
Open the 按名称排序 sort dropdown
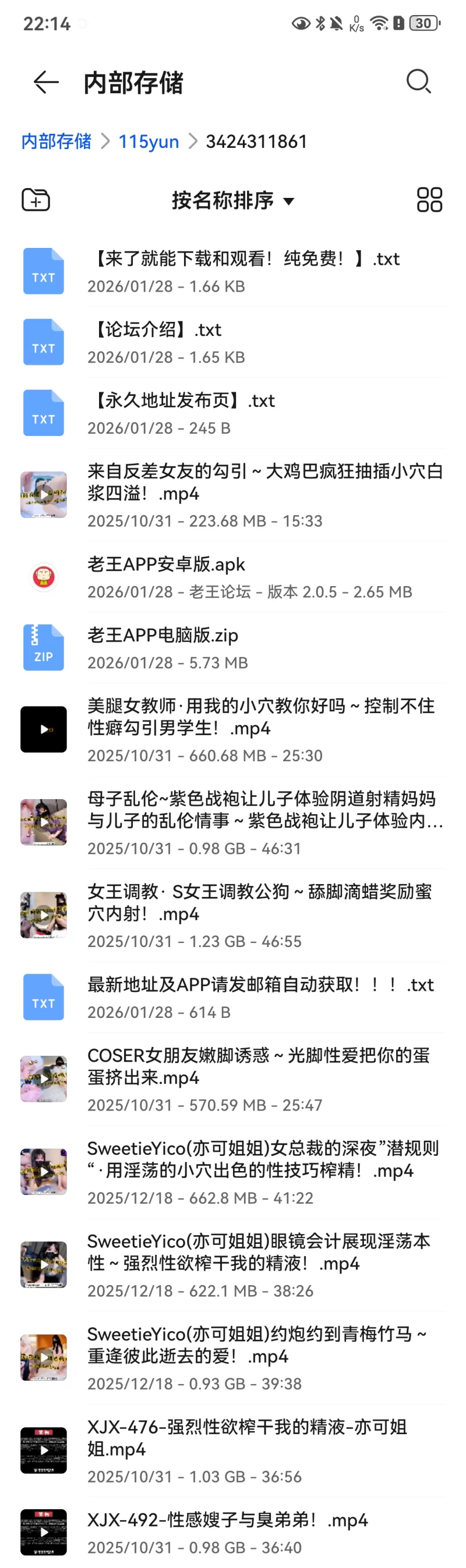click(x=232, y=200)
